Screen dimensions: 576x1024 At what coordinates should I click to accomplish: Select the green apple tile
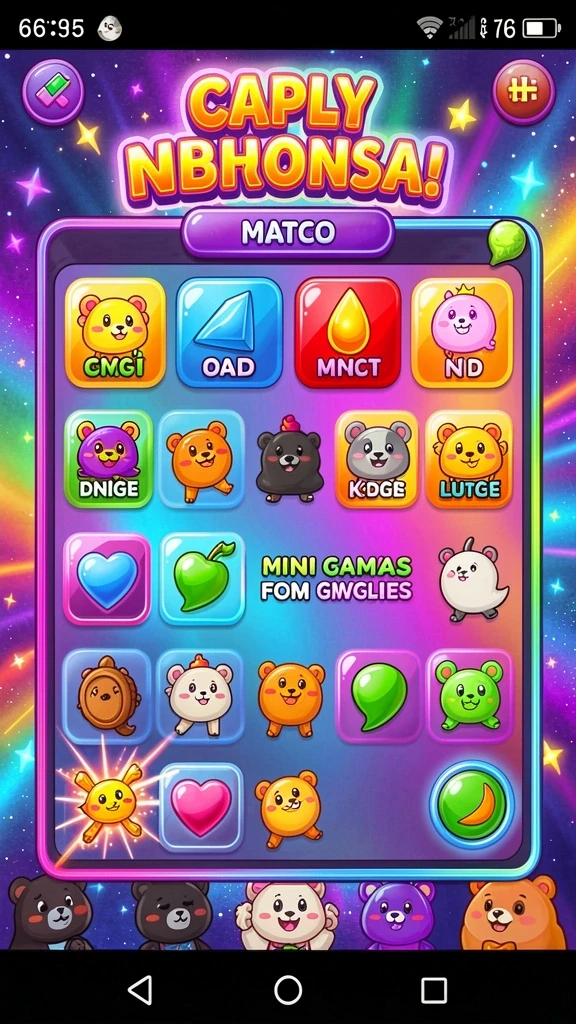(202, 579)
